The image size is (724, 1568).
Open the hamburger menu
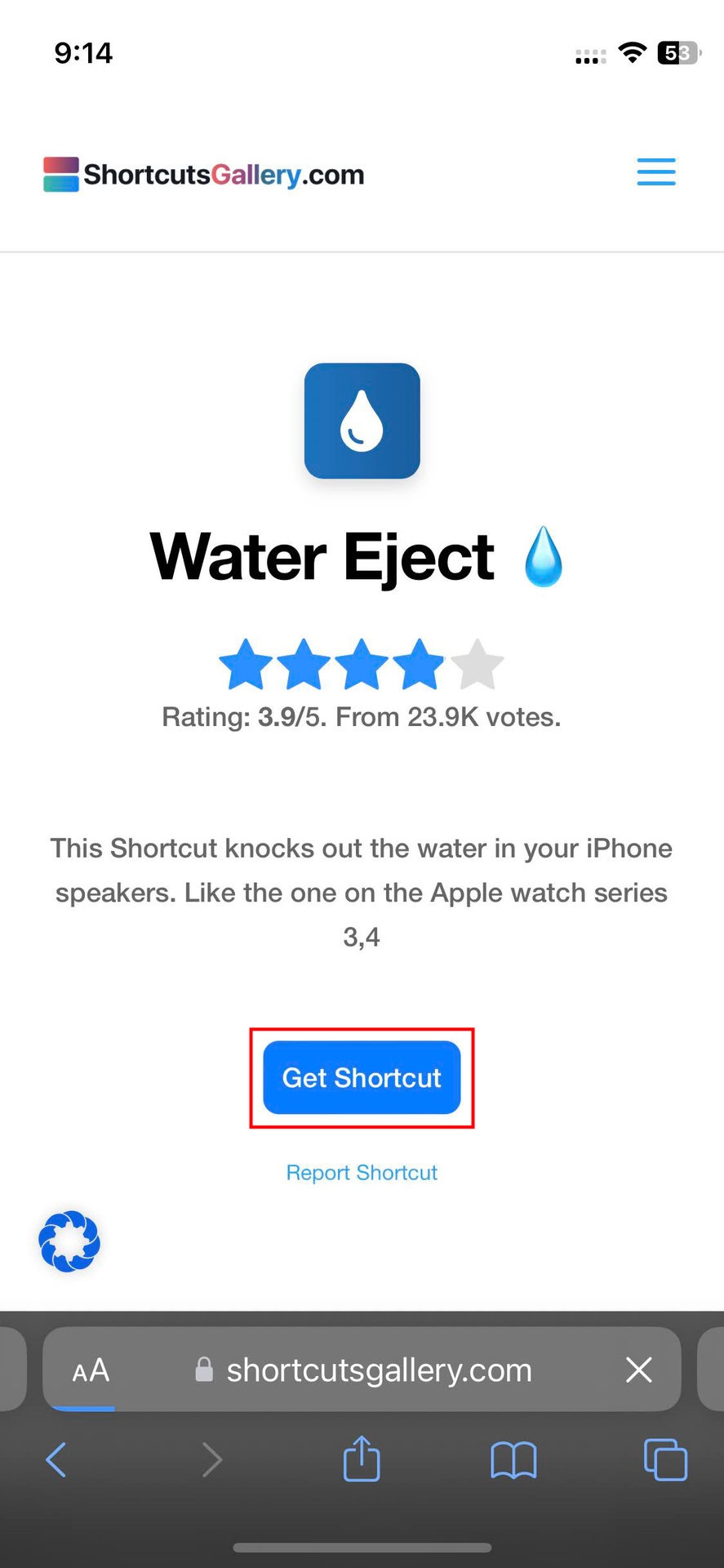coord(655,172)
